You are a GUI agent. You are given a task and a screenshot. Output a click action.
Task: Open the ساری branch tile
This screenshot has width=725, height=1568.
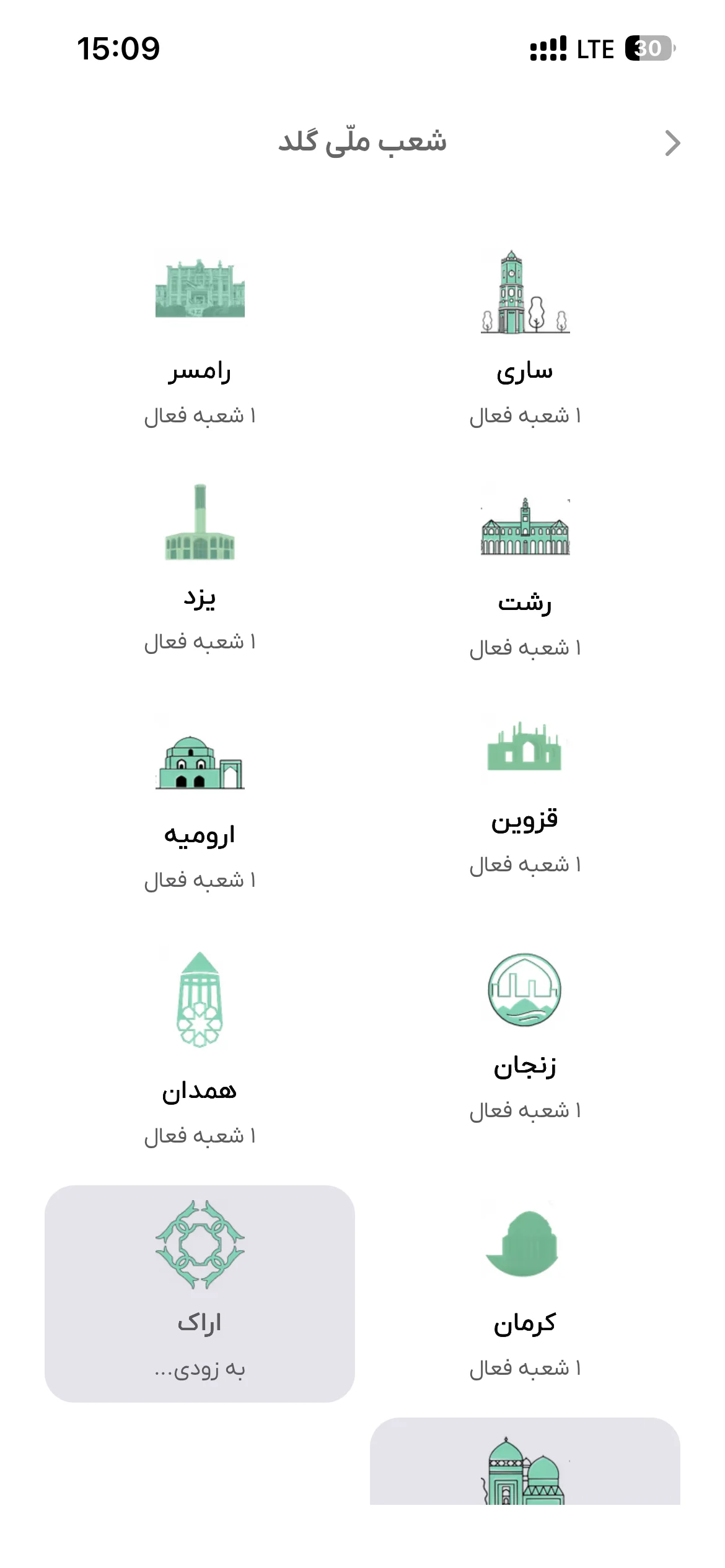525,338
